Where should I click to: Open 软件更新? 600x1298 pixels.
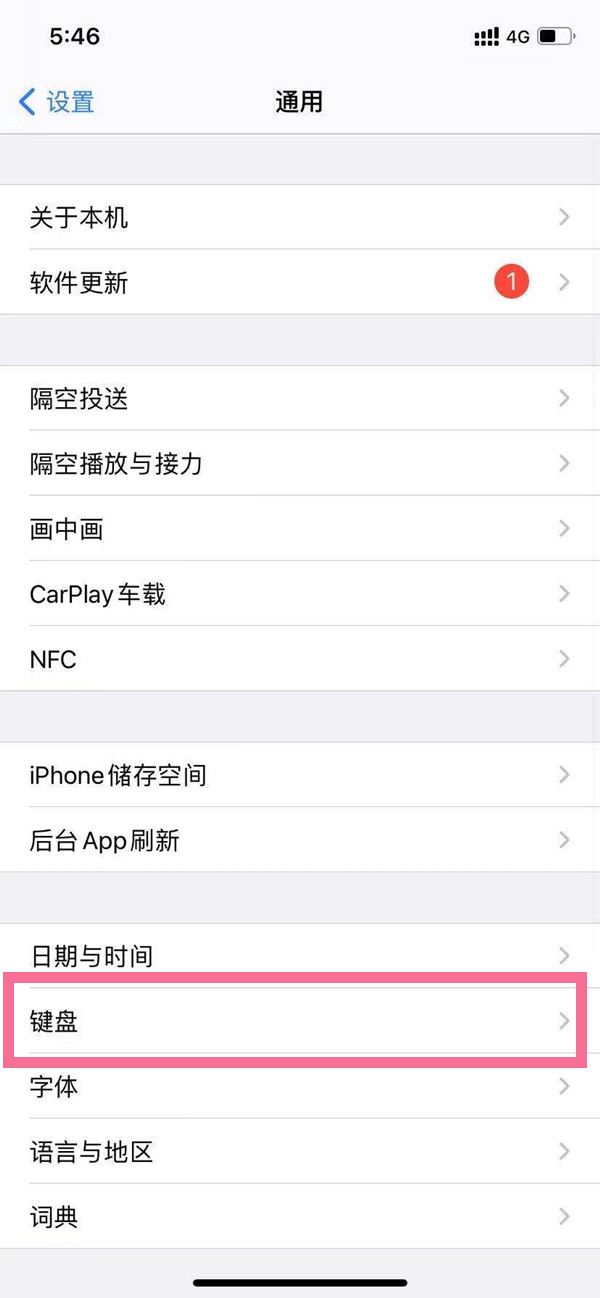300,282
